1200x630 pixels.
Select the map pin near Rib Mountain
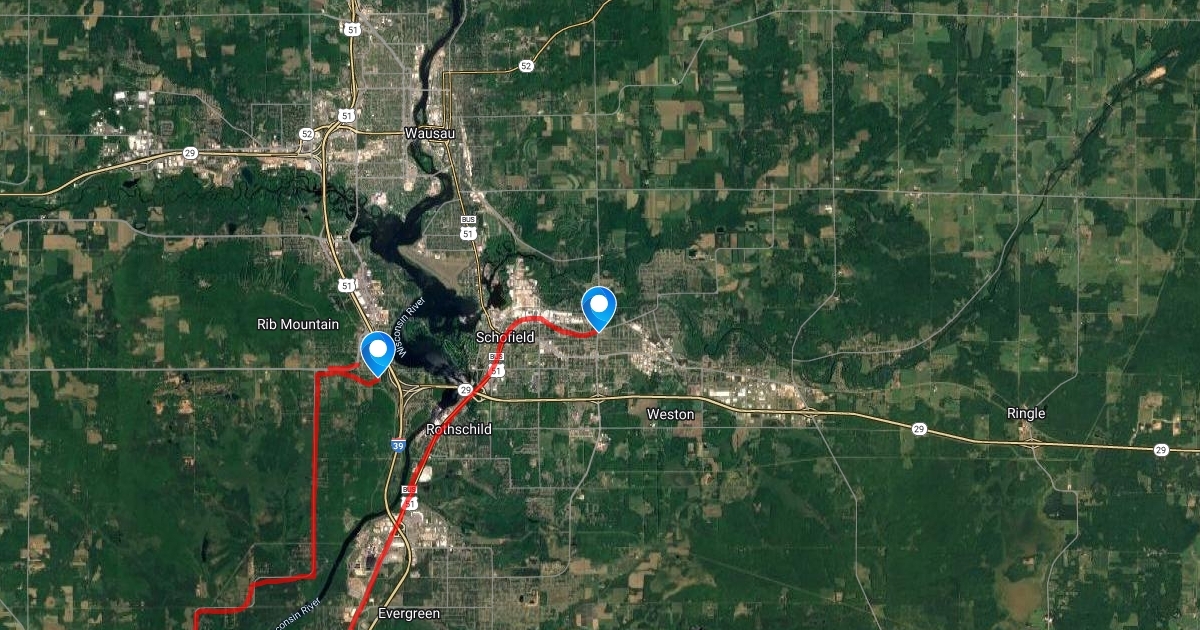(378, 352)
